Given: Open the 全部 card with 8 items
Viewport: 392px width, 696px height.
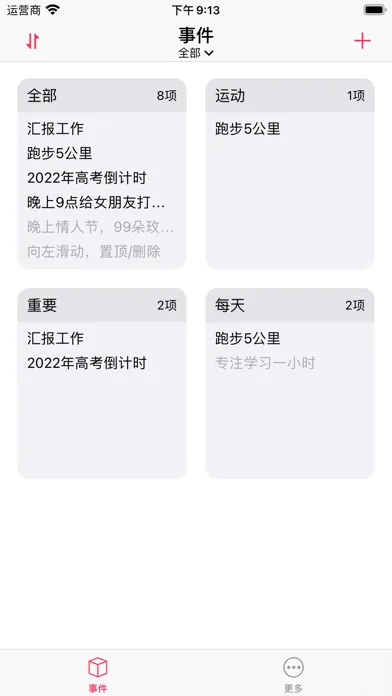Looking at the screenshot, I should (102, 174).
